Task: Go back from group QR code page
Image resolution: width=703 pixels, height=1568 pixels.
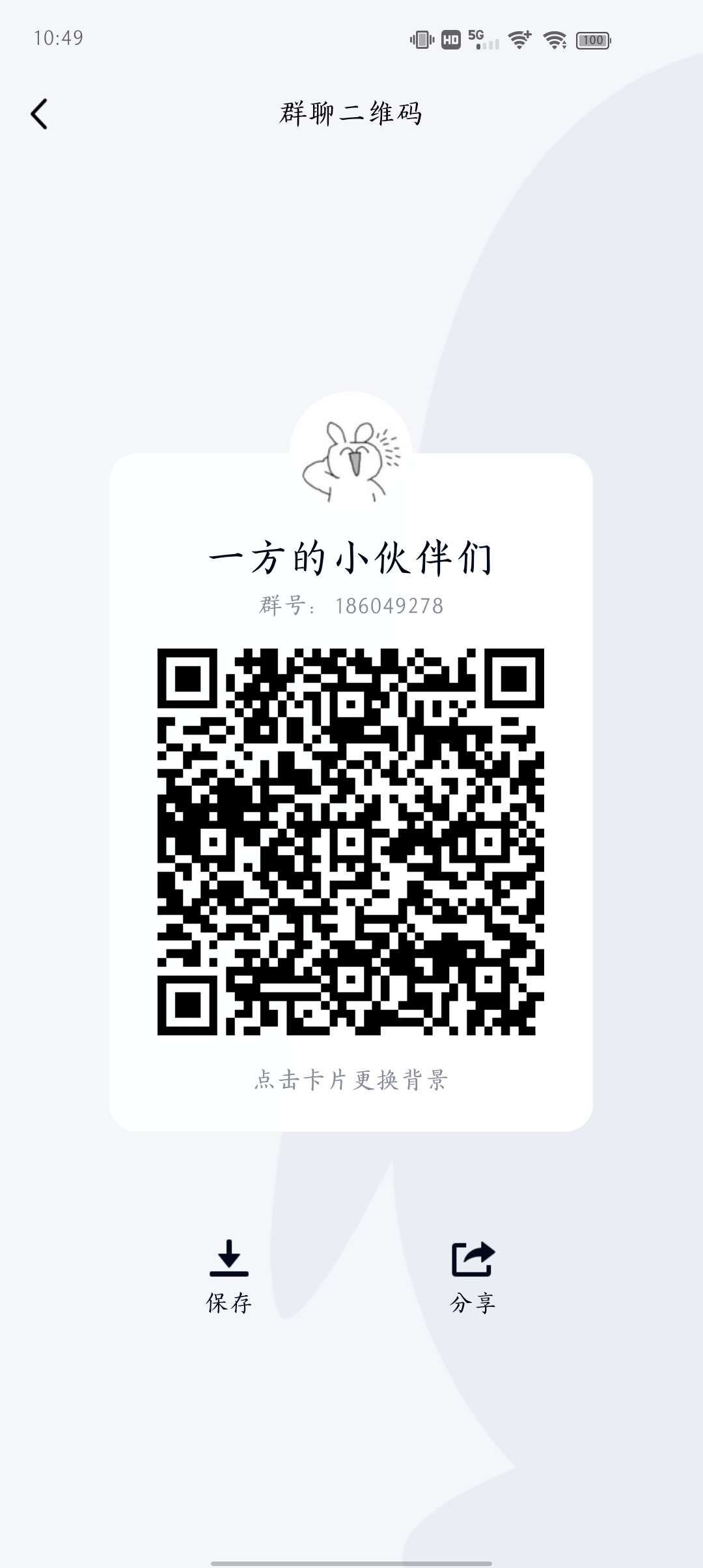Action: coord(40,114)
